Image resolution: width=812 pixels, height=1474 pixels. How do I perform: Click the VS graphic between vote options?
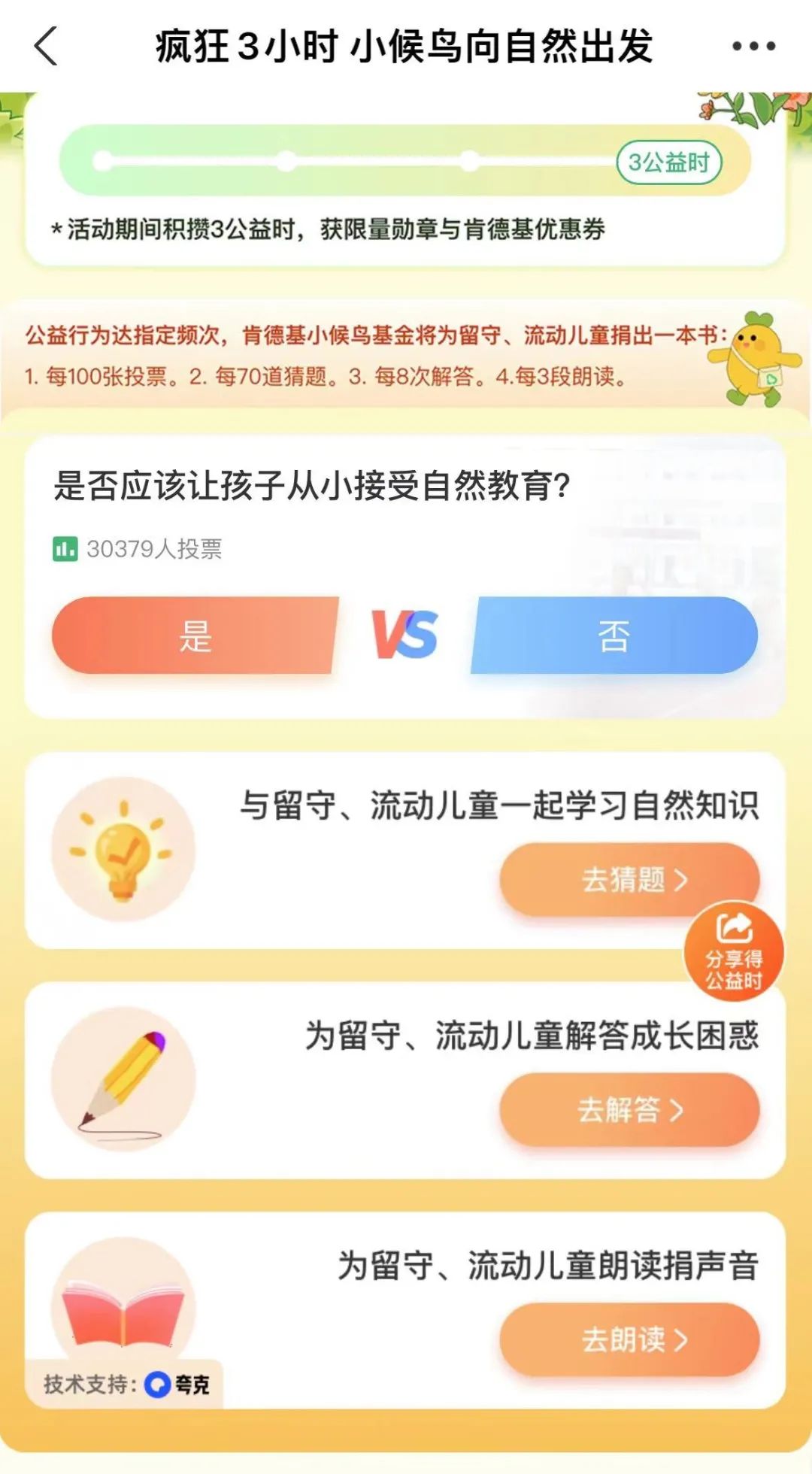(406, 635)
